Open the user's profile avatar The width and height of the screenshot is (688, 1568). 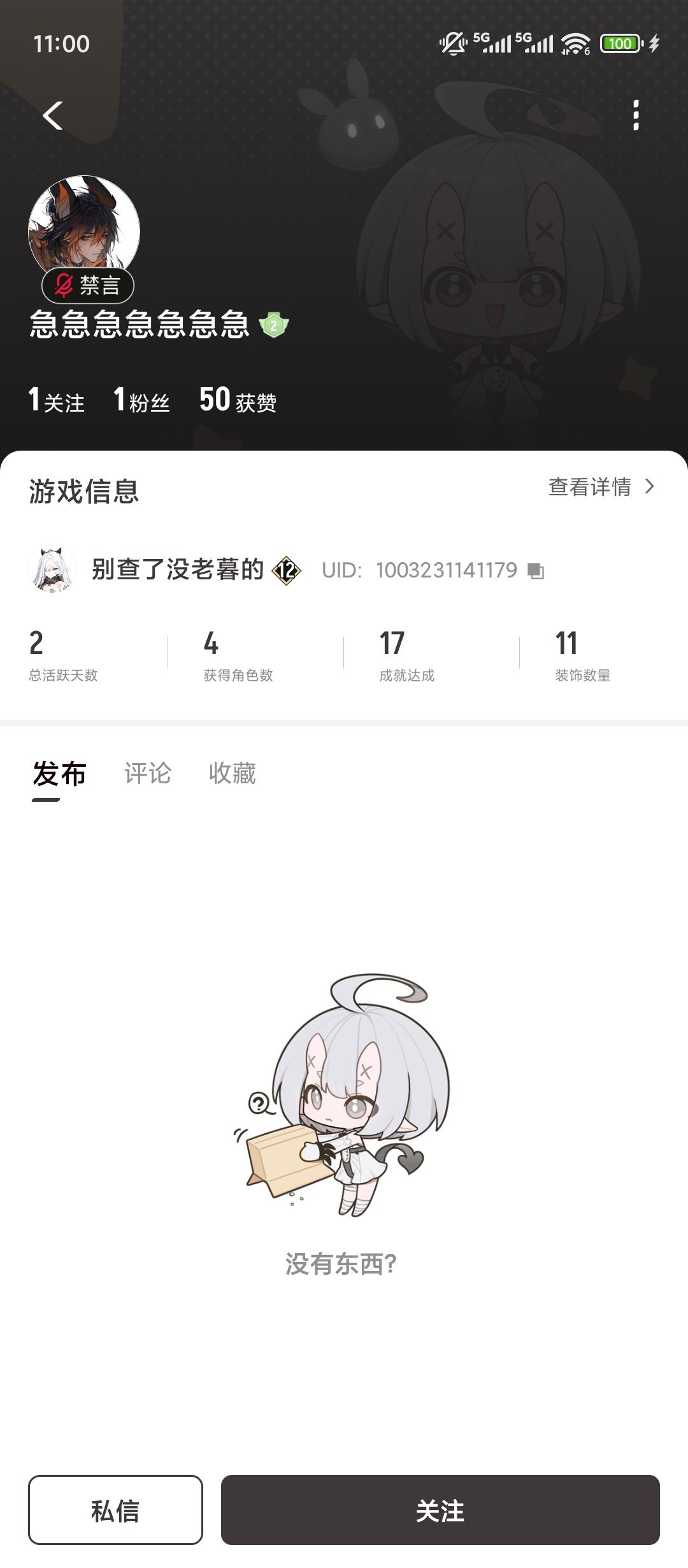point(84,229)
